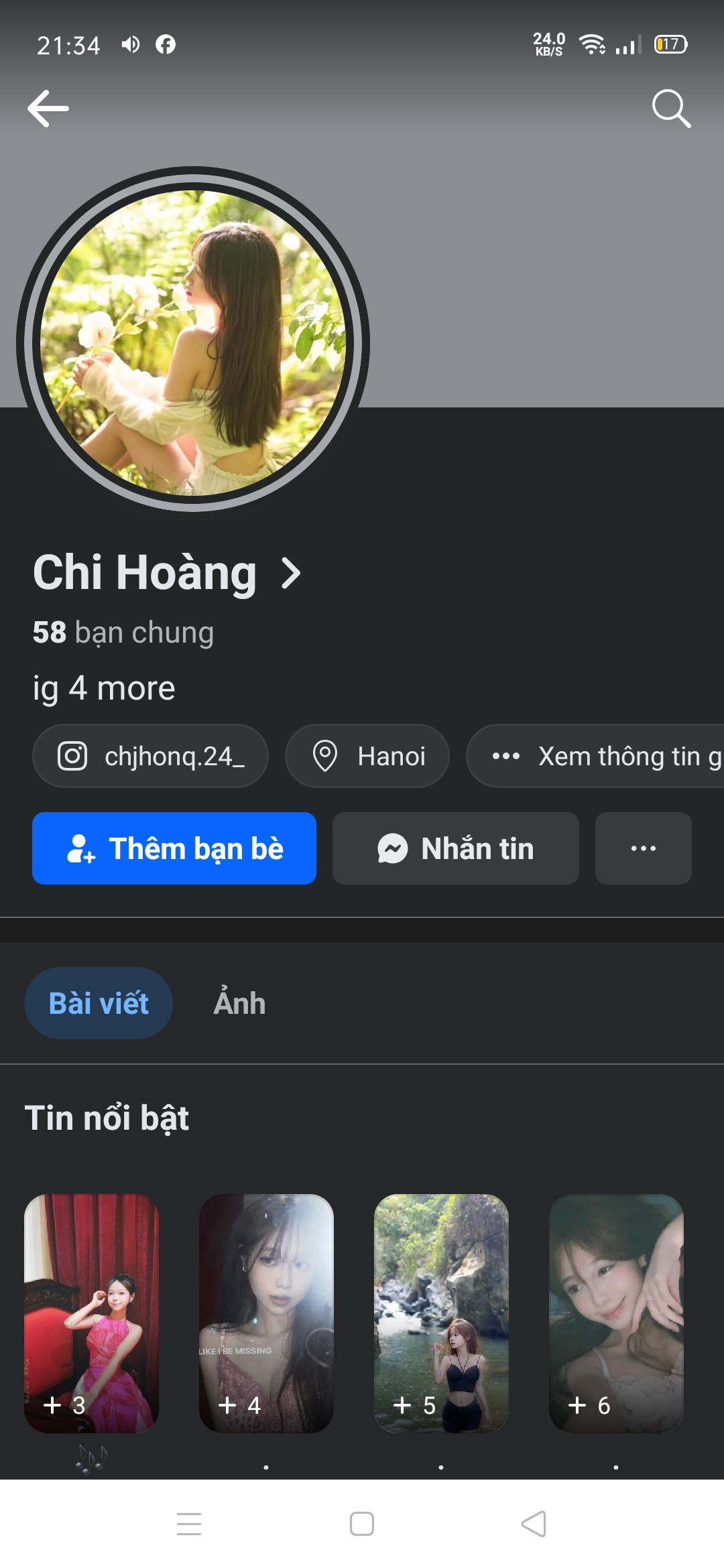Screen dimensions: 724x1568
Task: Open Xem thông tin giới thiệu chip
Action: [x=603, y=757]
